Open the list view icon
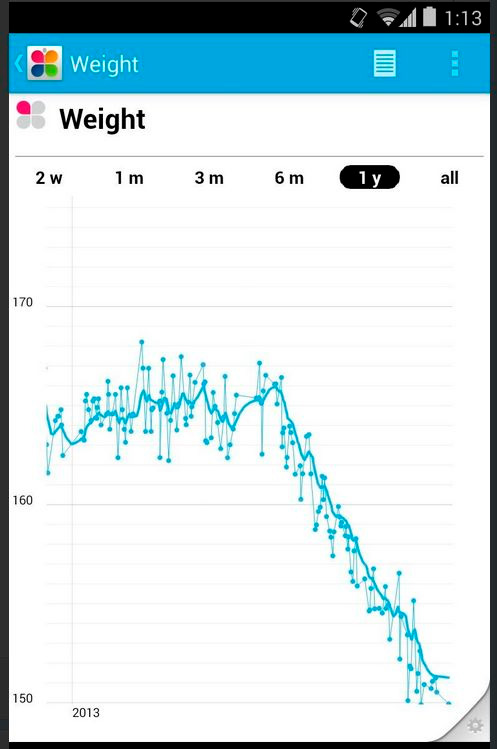497x749 pixels. pyautogui.click(x=385, y=63)
